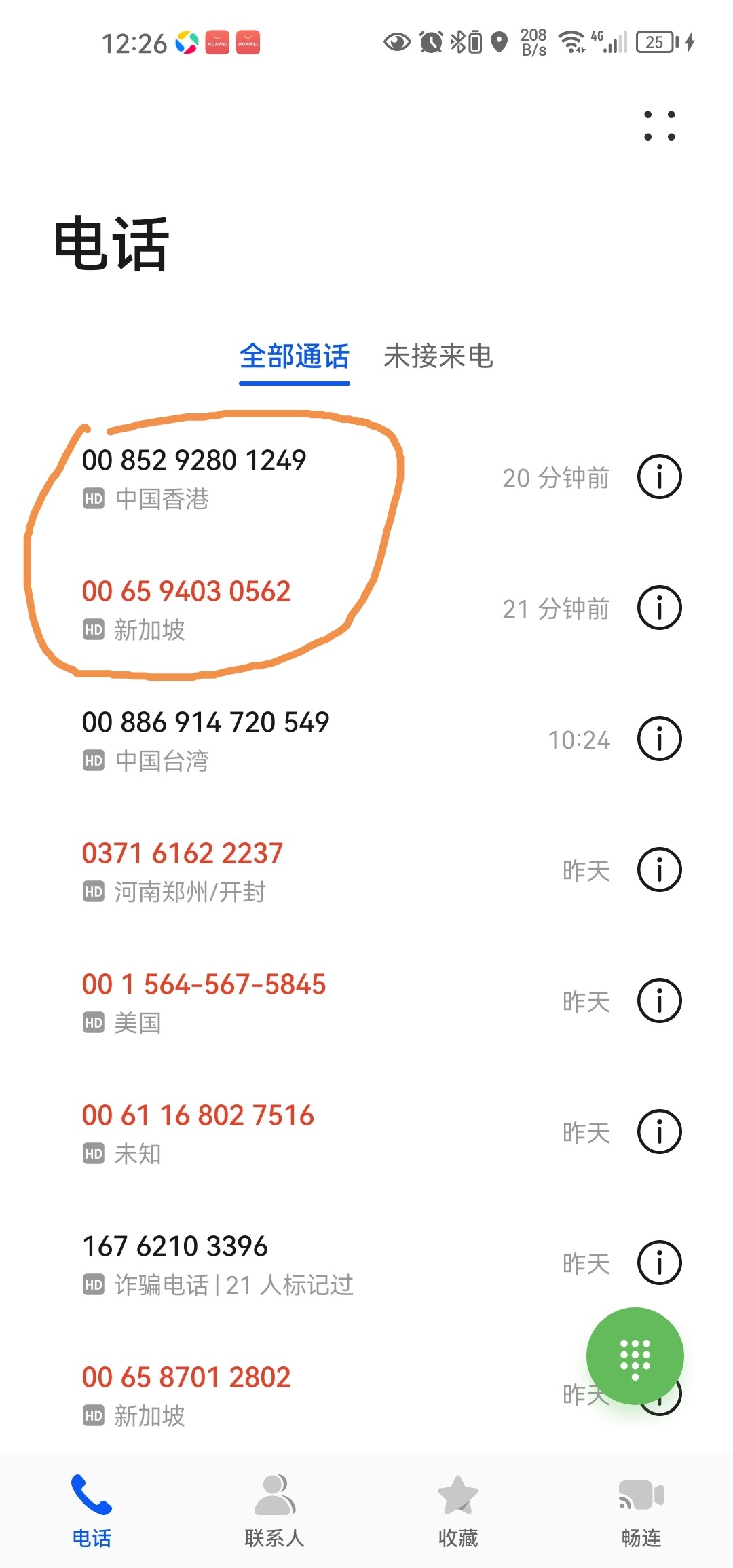The image size is (733, 1568).
Task: View details of 00 65 9403 0562
Action: pos(659,608)
